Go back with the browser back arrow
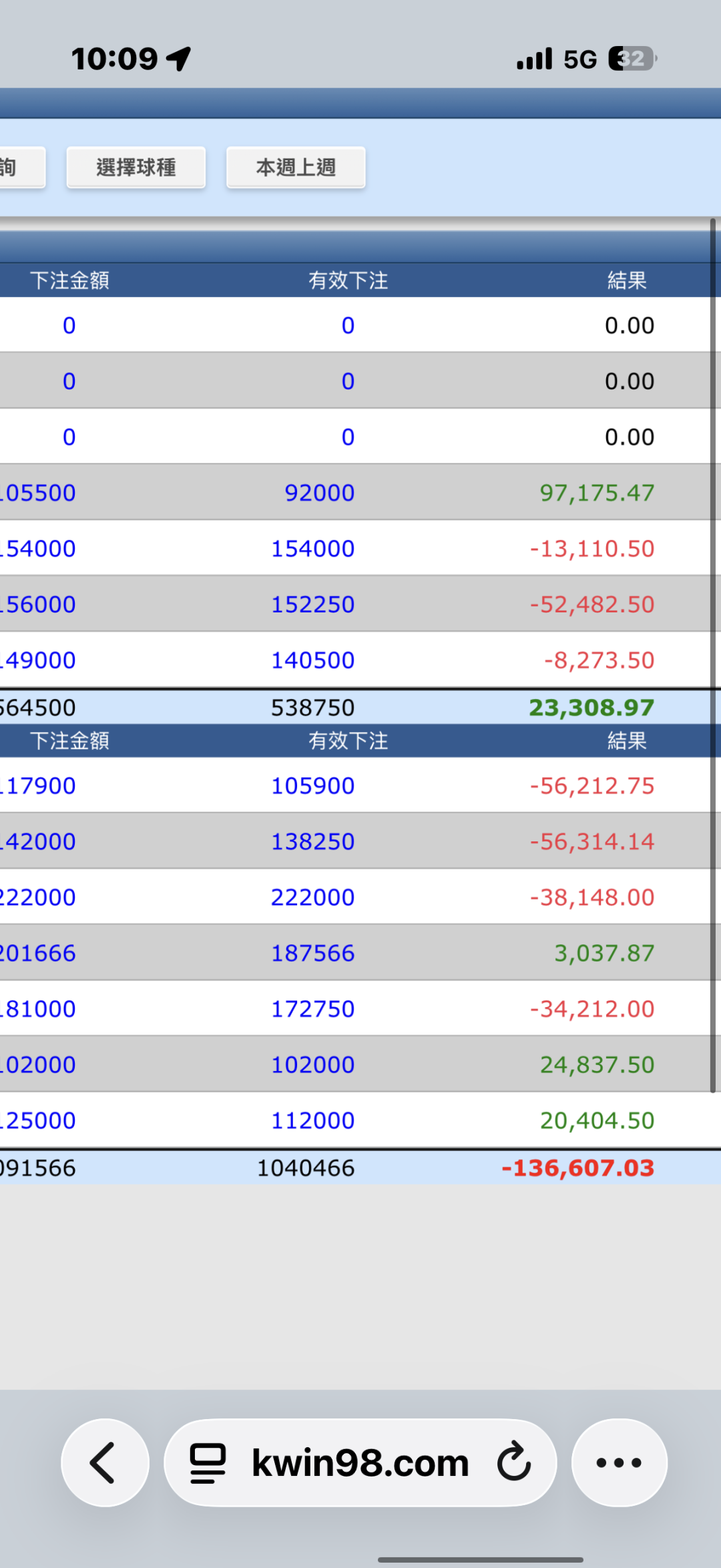721x1568 pixels. pos(105,1462)
